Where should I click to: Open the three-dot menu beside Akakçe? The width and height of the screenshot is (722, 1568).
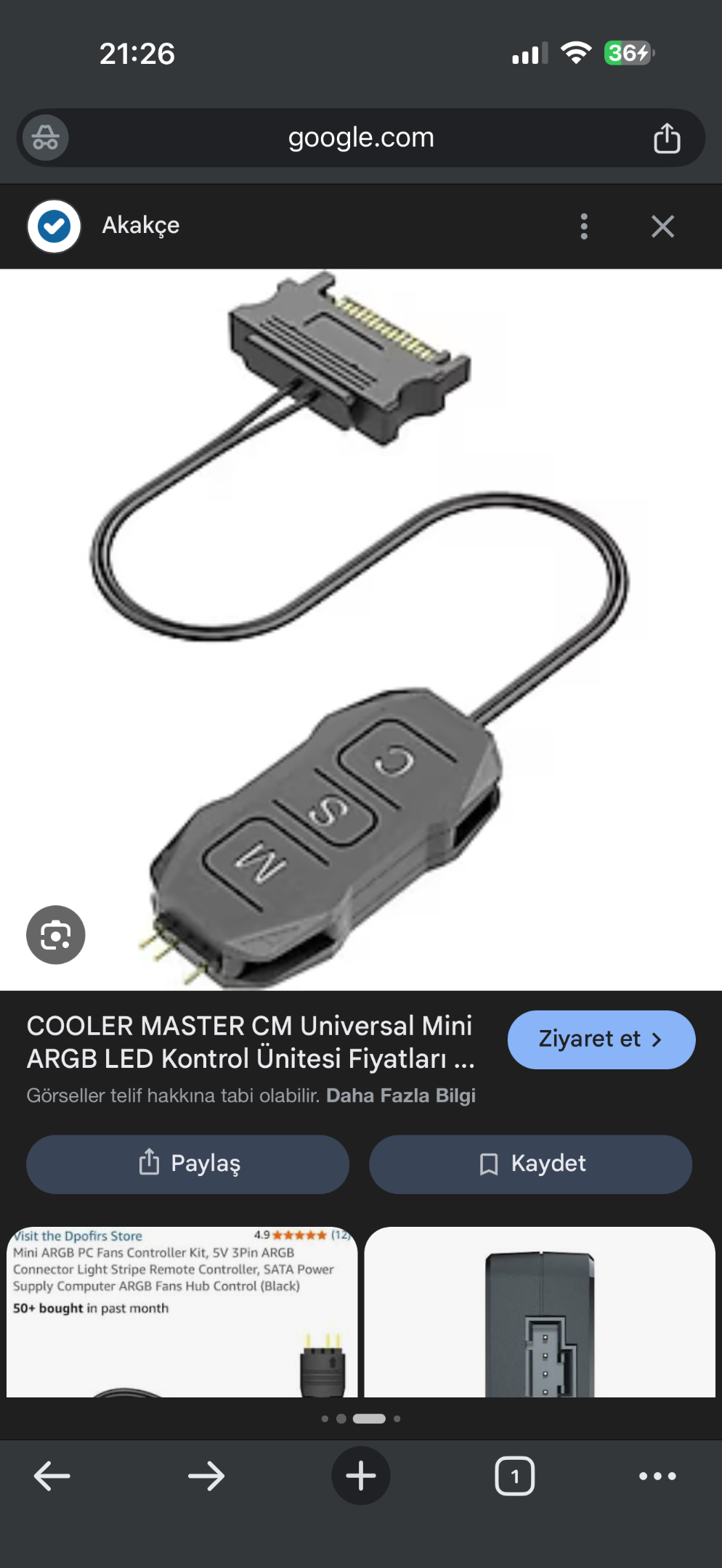pos(584,226)
